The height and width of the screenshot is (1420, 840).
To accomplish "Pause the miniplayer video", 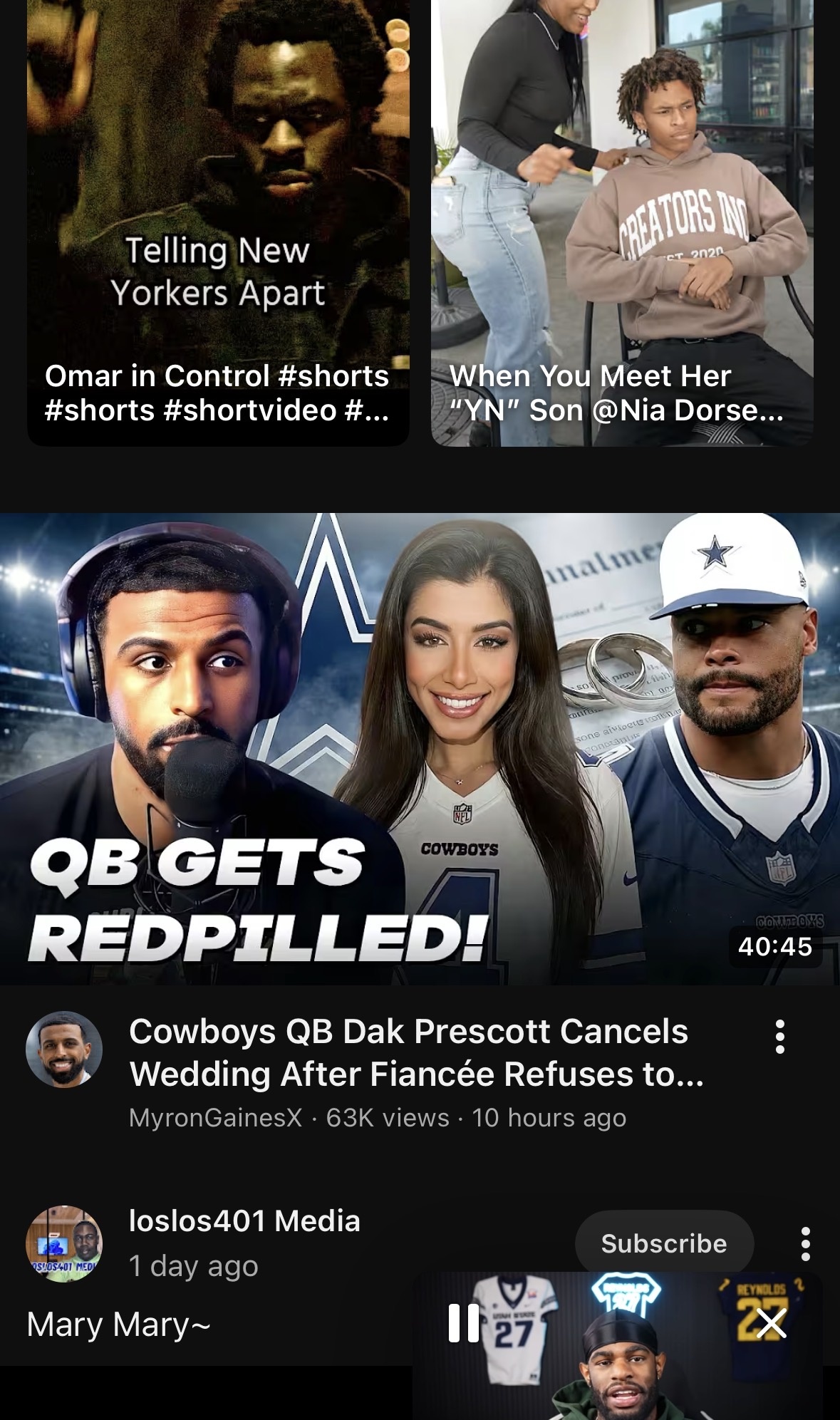I will click(464, 1323).
